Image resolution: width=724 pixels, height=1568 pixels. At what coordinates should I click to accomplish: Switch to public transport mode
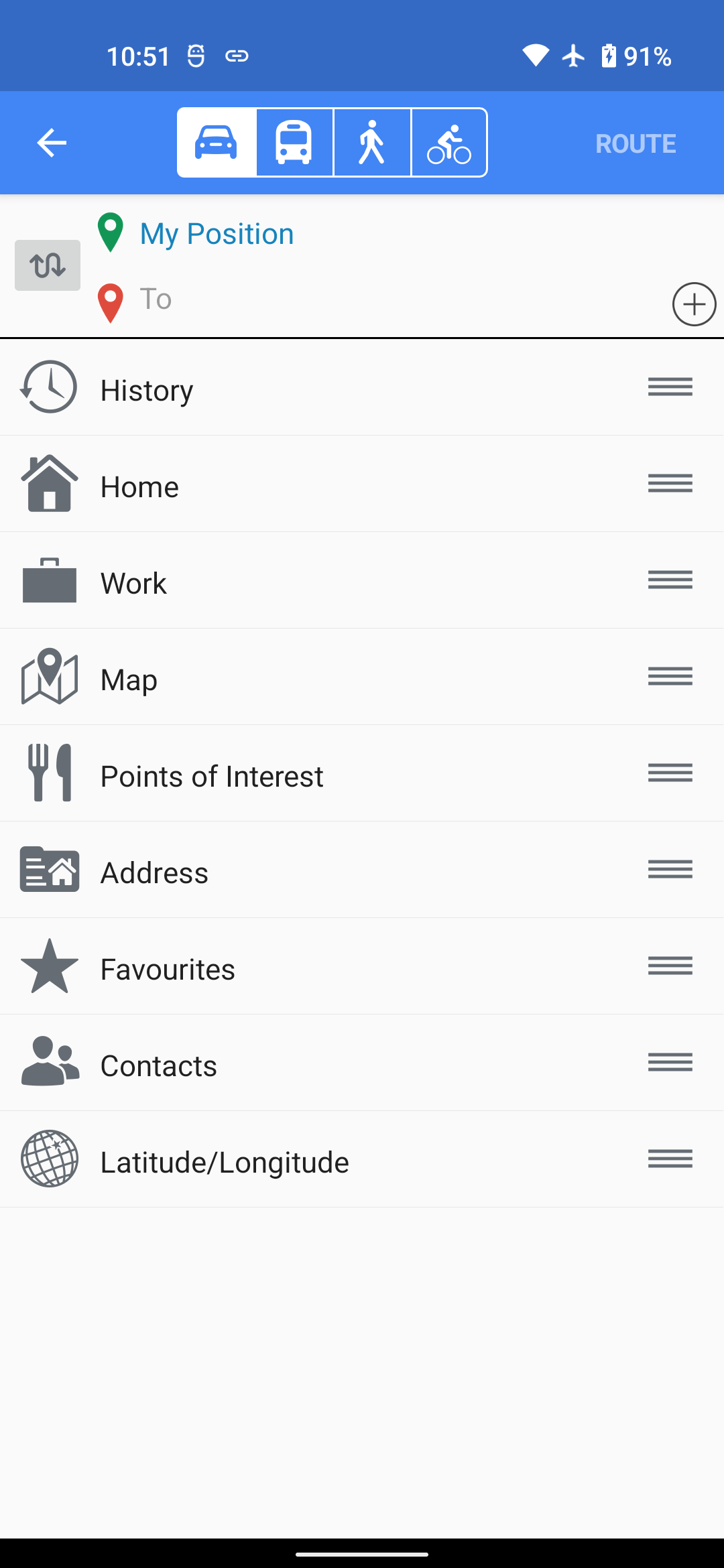pos(294,143)
